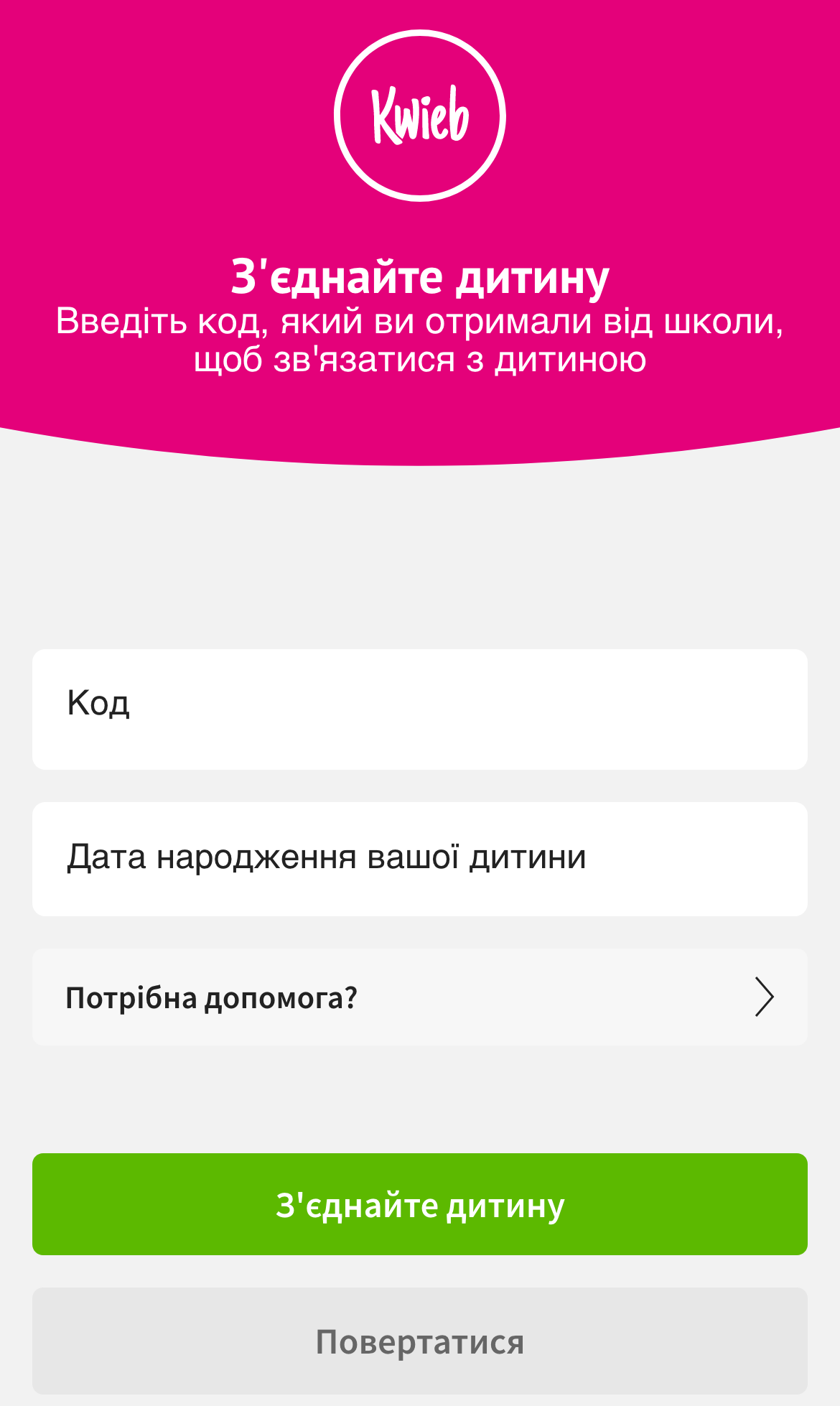
Task: Open the Потрібна допомога? help row
Action: pyautogui.click(x=420, y=997)
